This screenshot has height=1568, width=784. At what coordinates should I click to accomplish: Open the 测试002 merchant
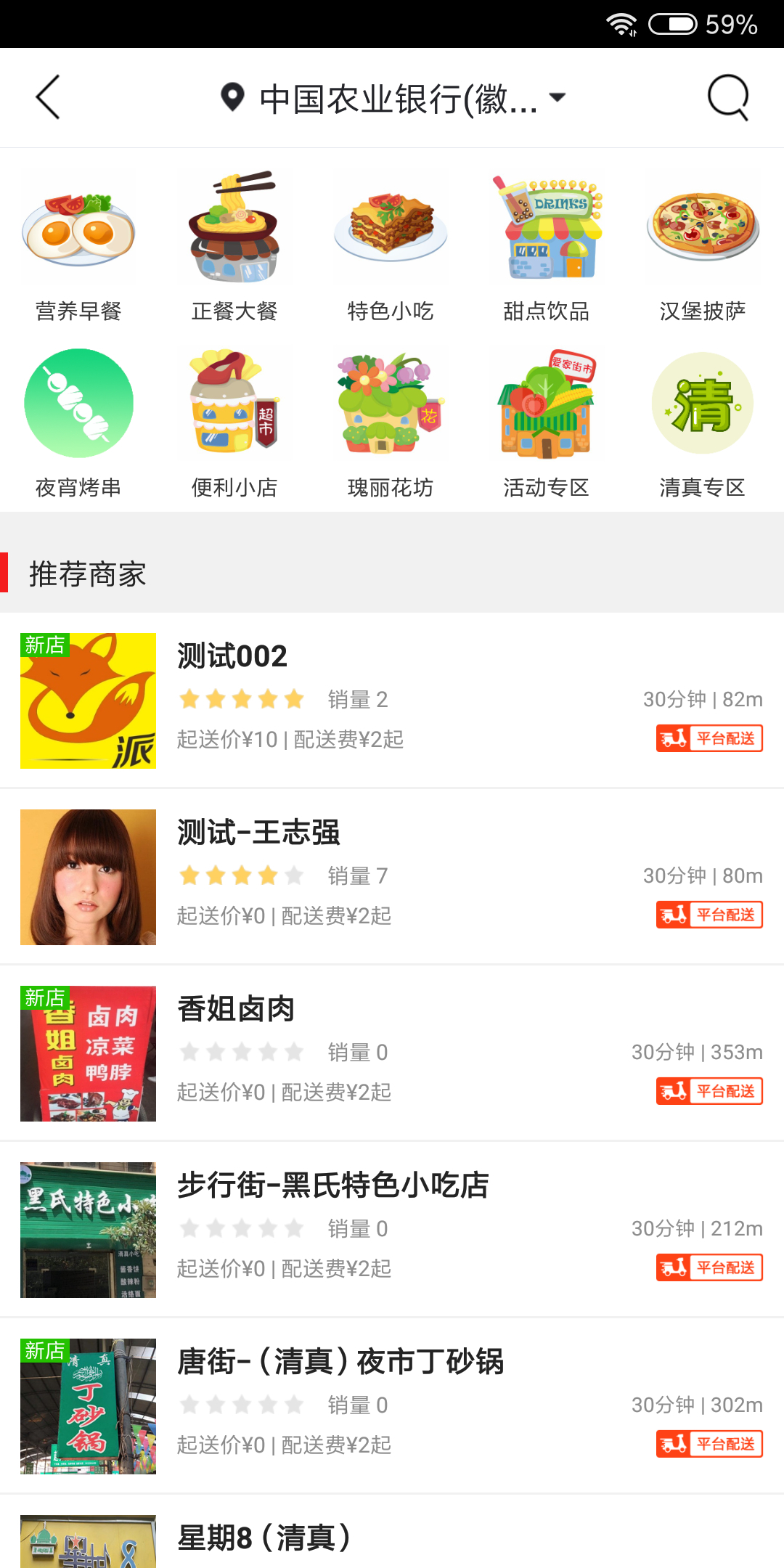(392, 701)
